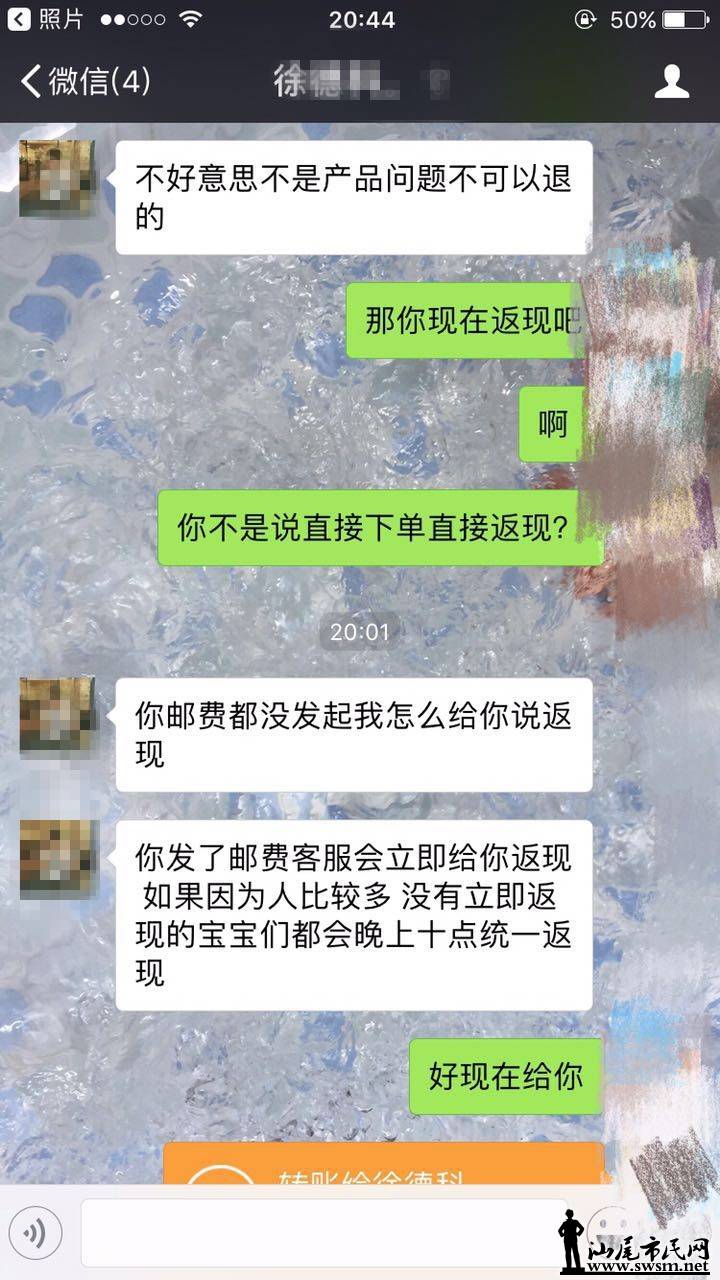
Task: Go back to the 微信 chat list
Action: point(85,81)
